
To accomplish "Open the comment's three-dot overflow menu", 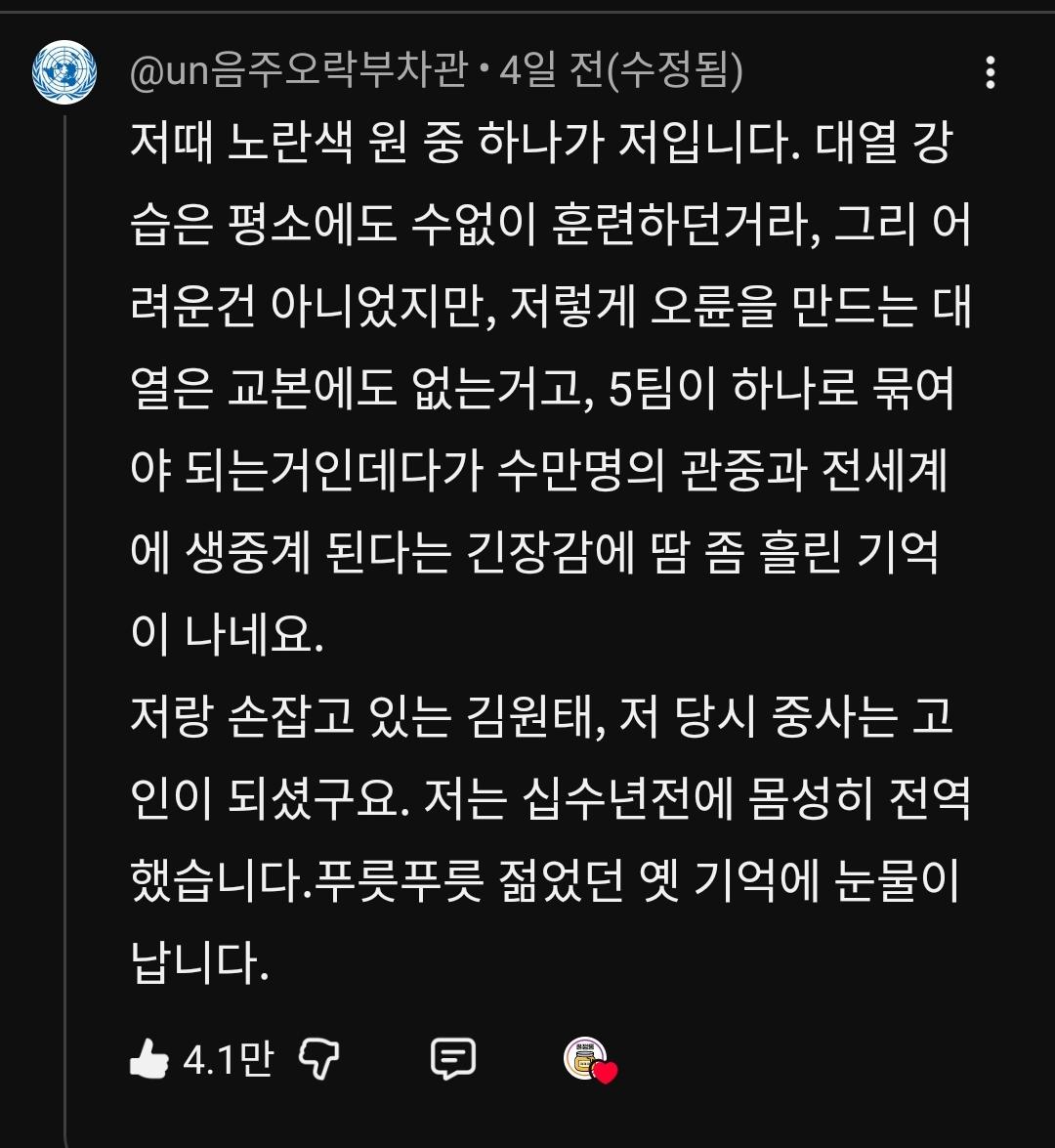I will pos(991,72).
